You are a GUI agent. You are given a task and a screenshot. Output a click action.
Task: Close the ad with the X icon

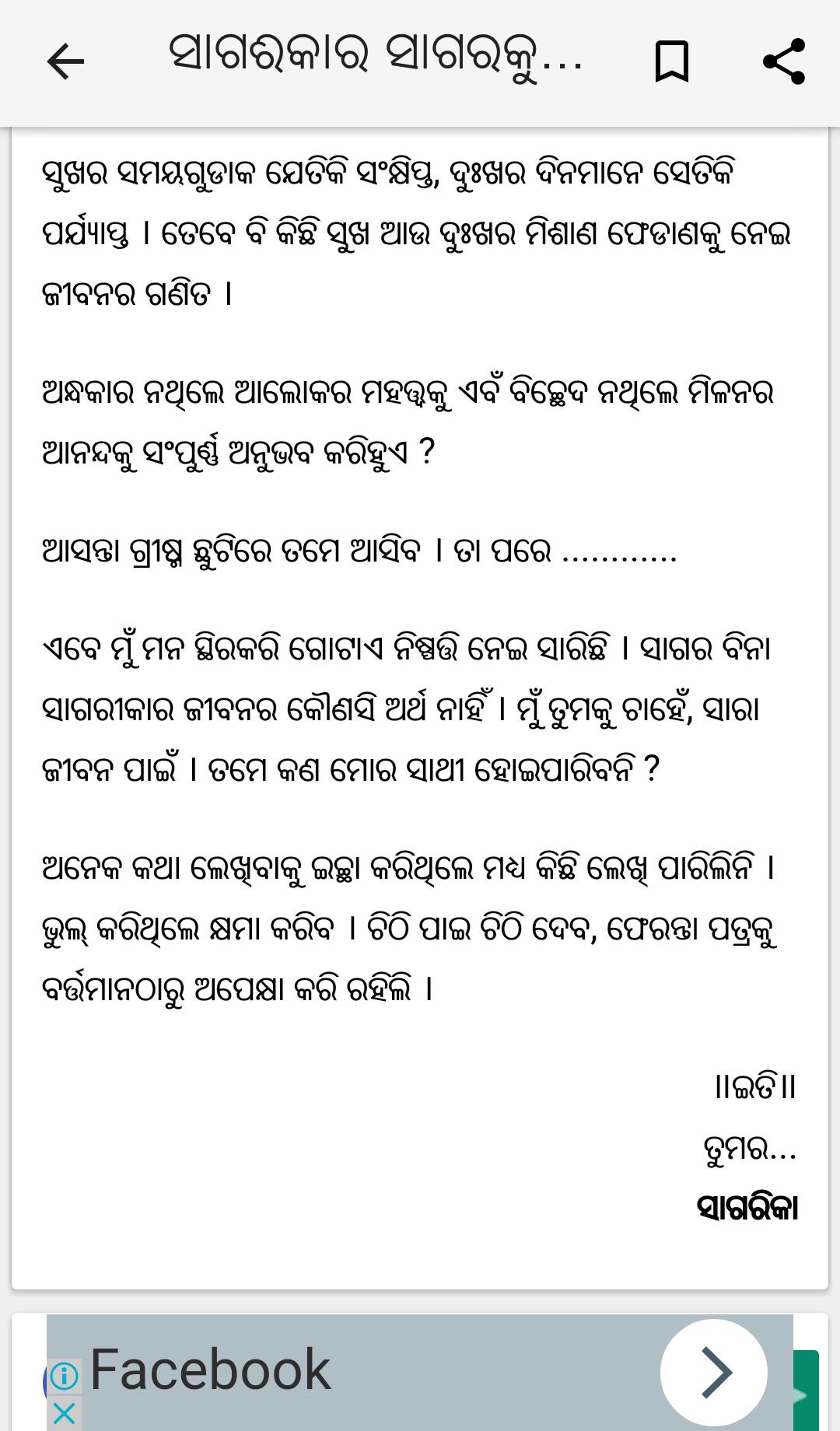point(65,1413)
